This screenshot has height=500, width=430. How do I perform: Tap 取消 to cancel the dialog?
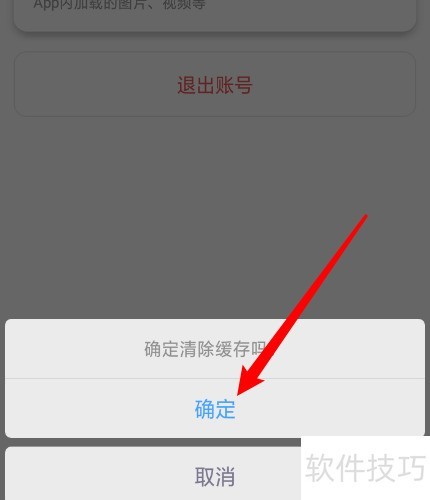click(215, 476)
